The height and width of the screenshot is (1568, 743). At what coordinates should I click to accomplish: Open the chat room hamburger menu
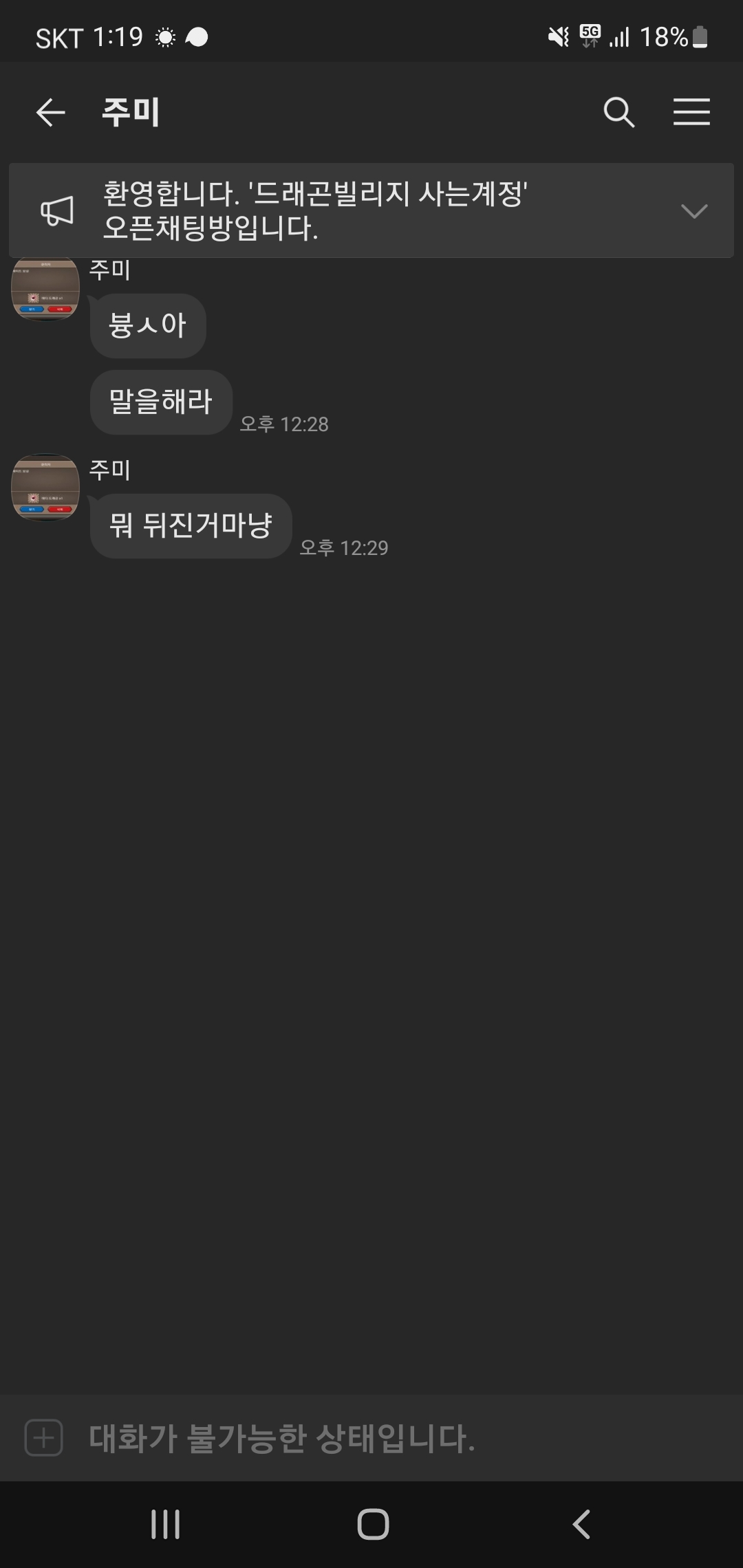point(691,112)
